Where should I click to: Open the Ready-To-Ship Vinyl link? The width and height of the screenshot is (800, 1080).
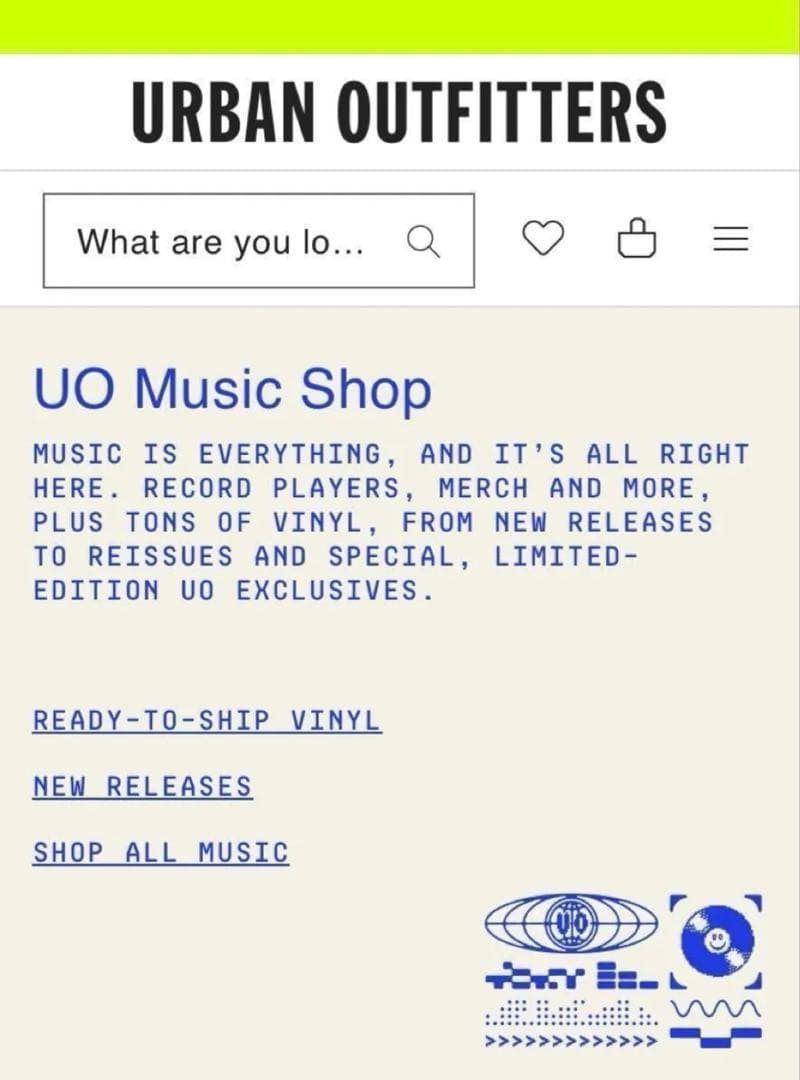pyautogui.click(x=207, y=720)
